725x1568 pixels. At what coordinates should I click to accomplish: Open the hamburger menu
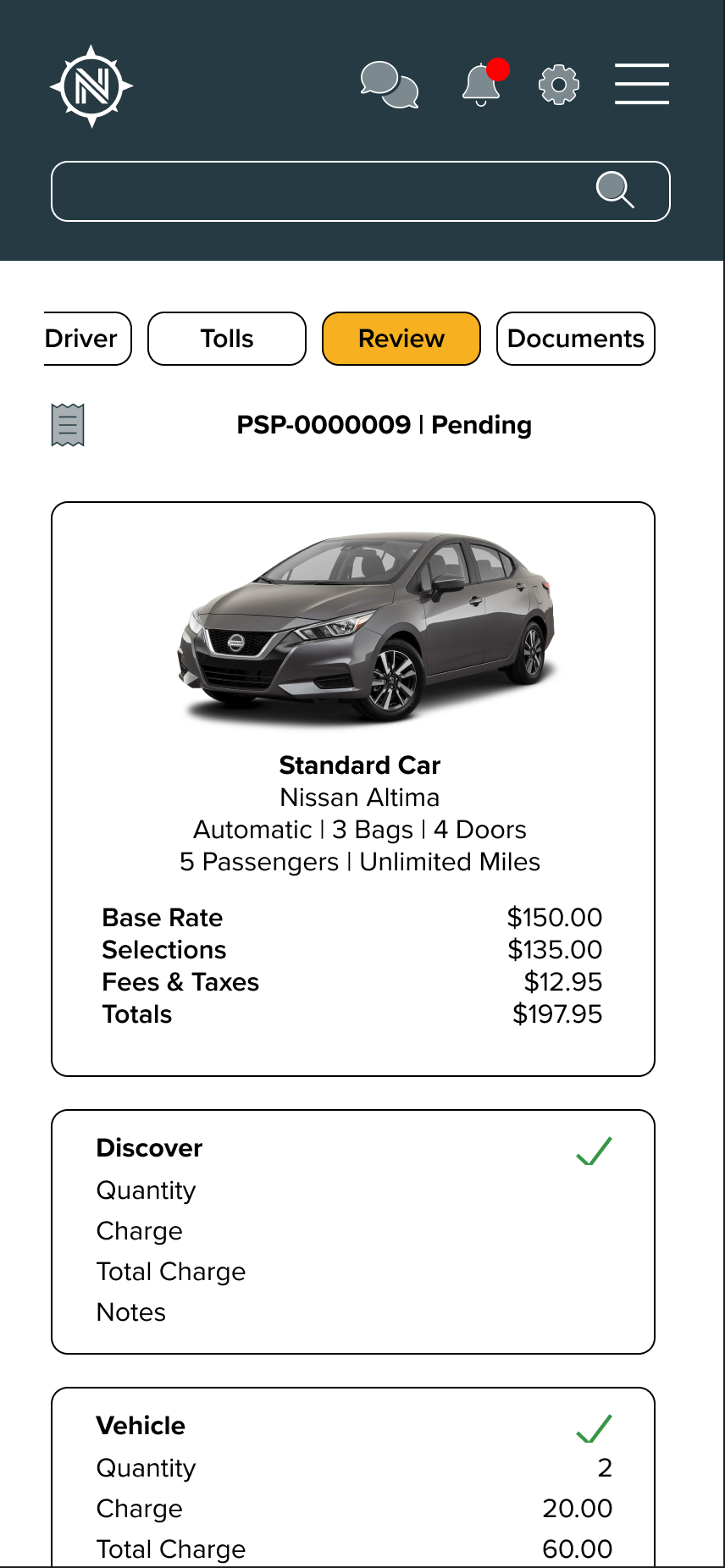coord(642,85)
